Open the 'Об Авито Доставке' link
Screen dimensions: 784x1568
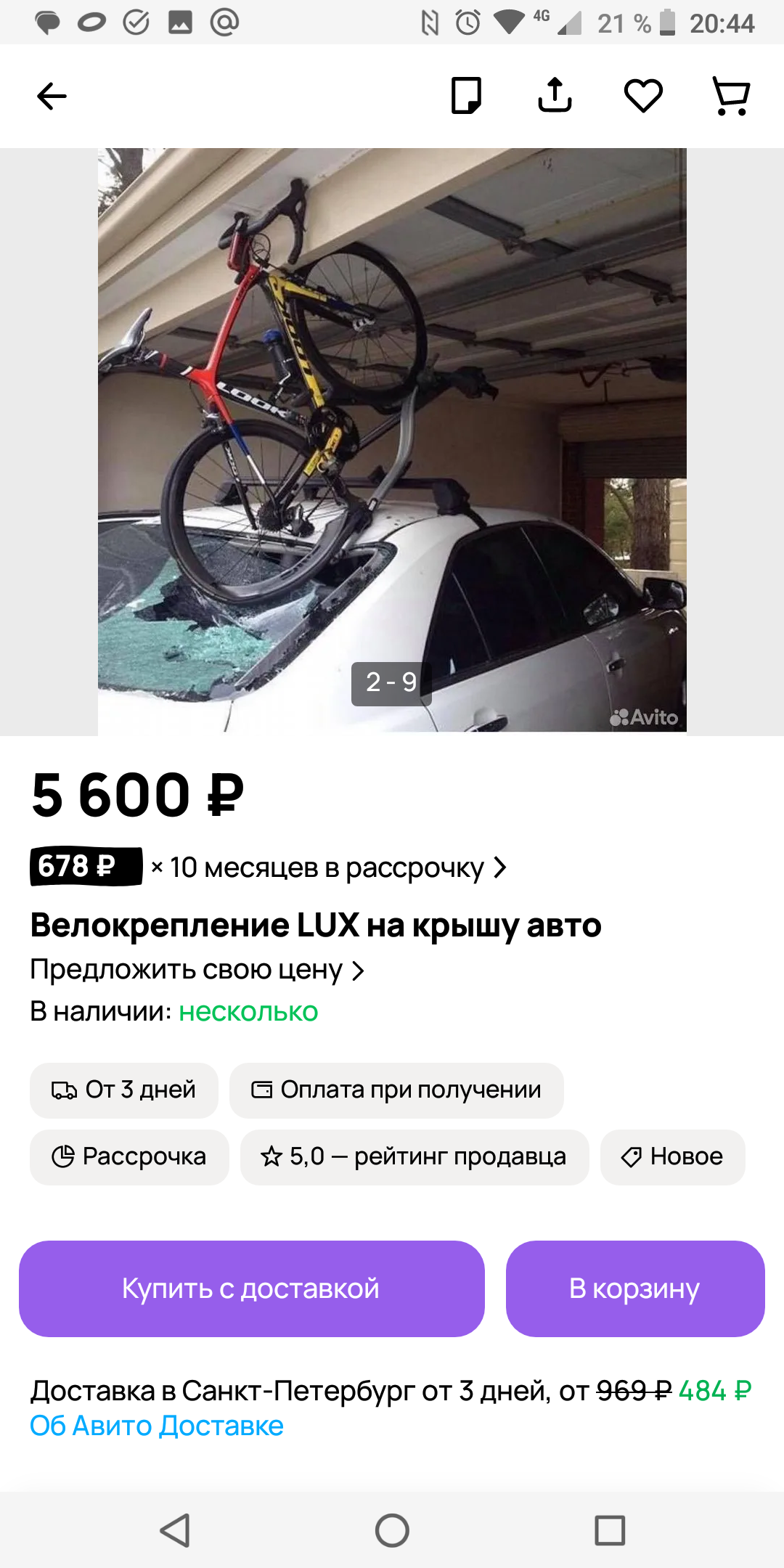[x=157, y=1426]
